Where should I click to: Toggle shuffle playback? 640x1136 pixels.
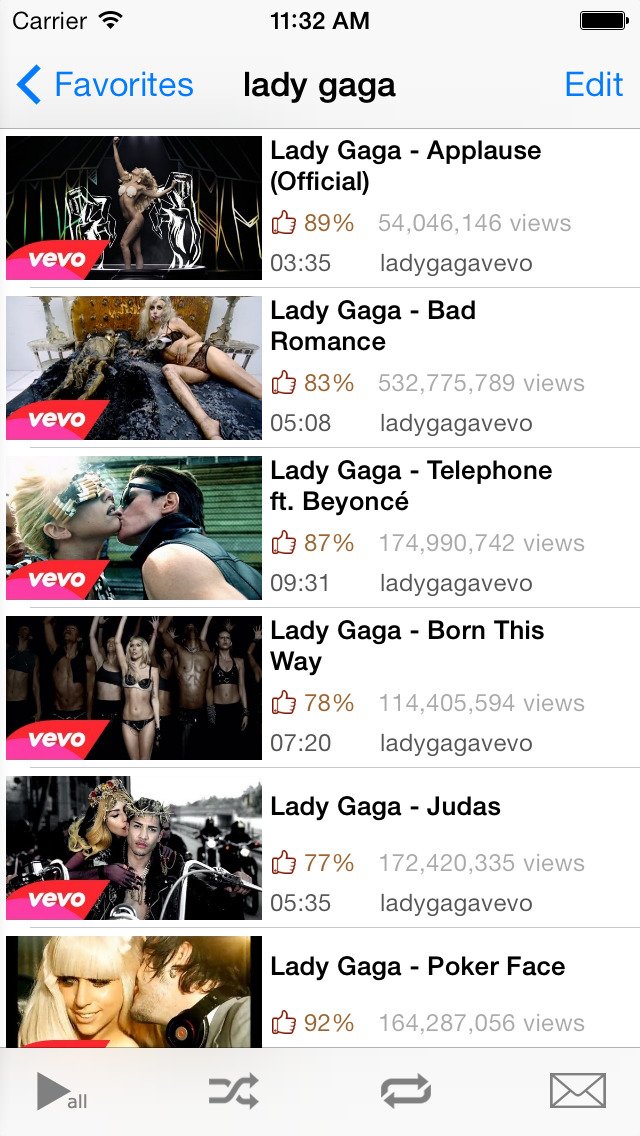pos(233,1091)
